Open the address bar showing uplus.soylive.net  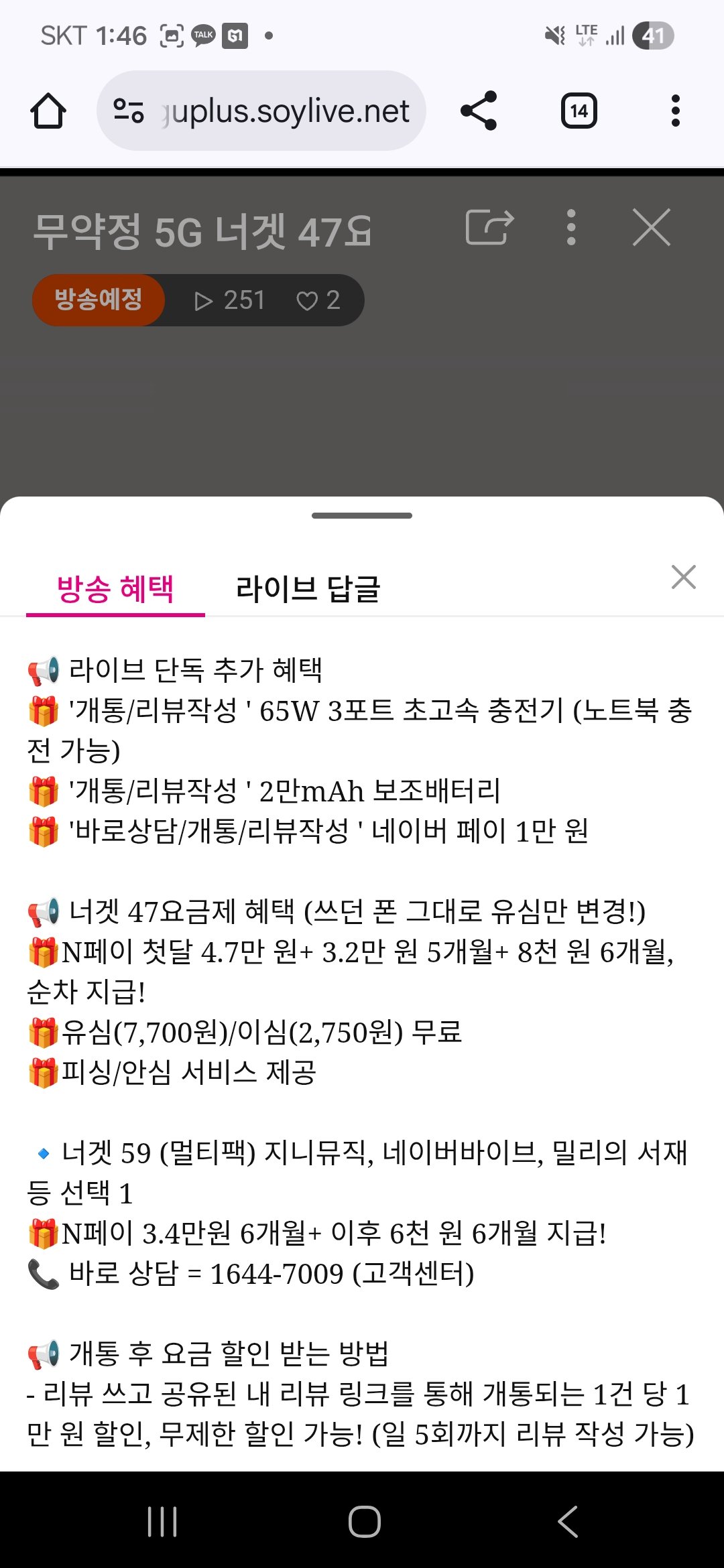pos(261,111)
